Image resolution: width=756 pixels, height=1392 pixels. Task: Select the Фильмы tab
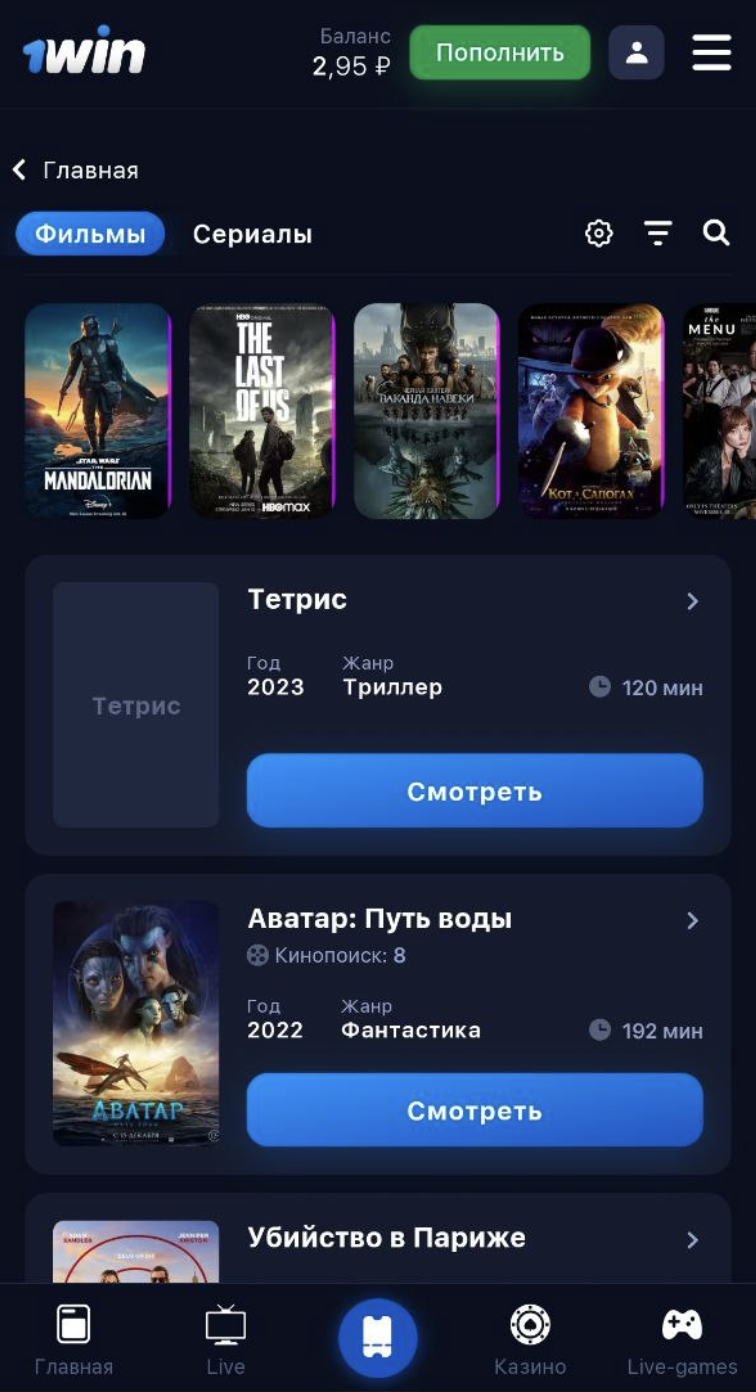90,234
